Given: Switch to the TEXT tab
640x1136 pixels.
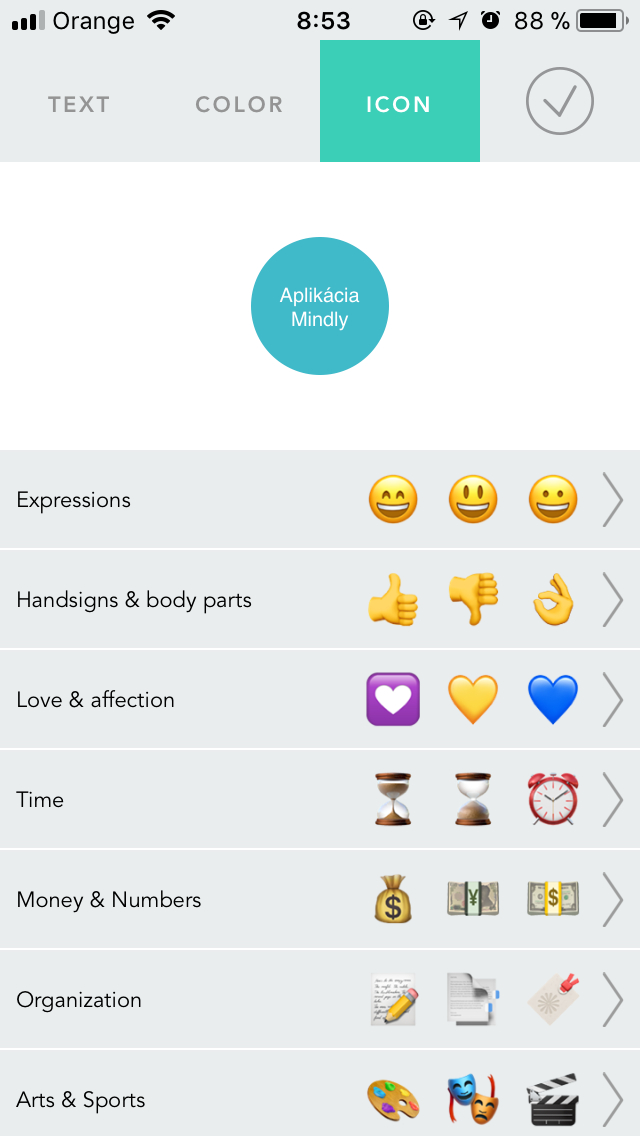Looking at the screenshot, I should coord(79,104).
